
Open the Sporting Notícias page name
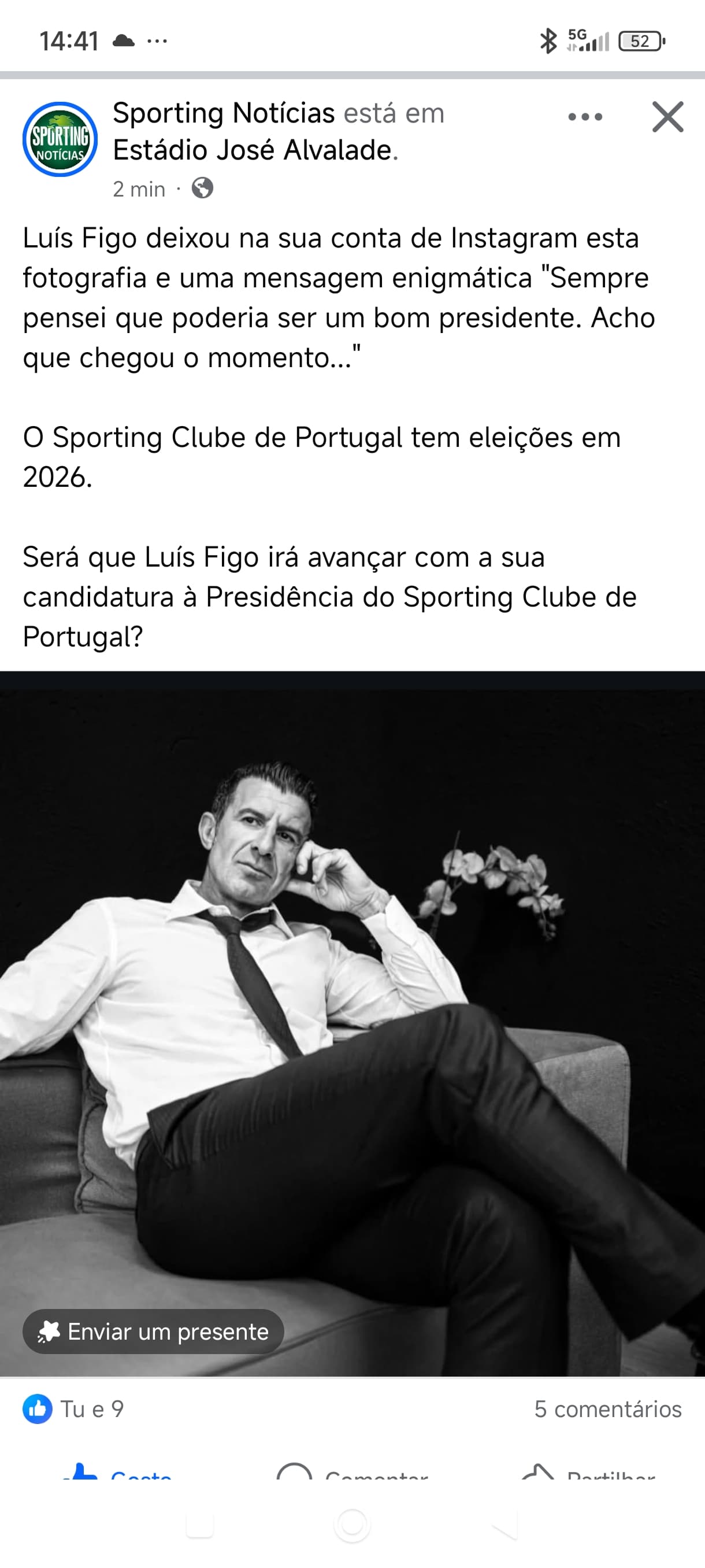[x=223, y=114]
